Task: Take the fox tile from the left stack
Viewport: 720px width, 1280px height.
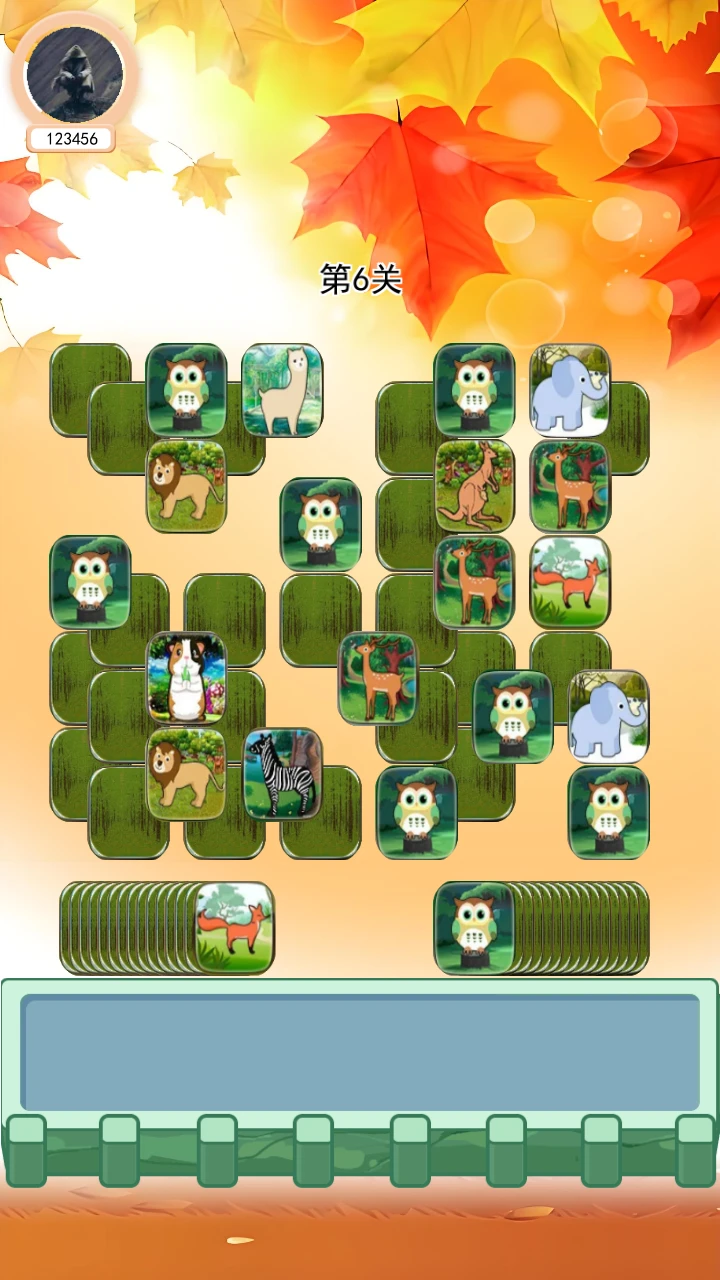Action: pos(234,928)
